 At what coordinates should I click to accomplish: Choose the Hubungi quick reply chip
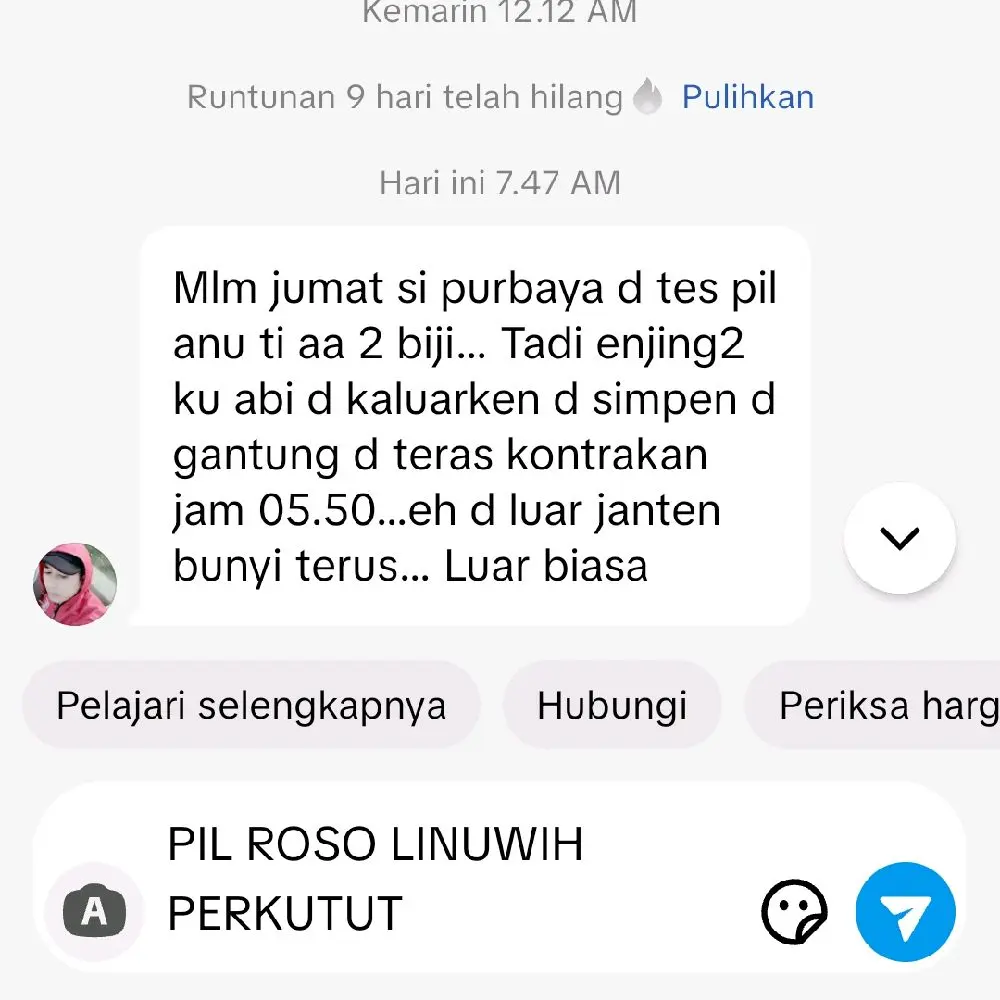612,706
